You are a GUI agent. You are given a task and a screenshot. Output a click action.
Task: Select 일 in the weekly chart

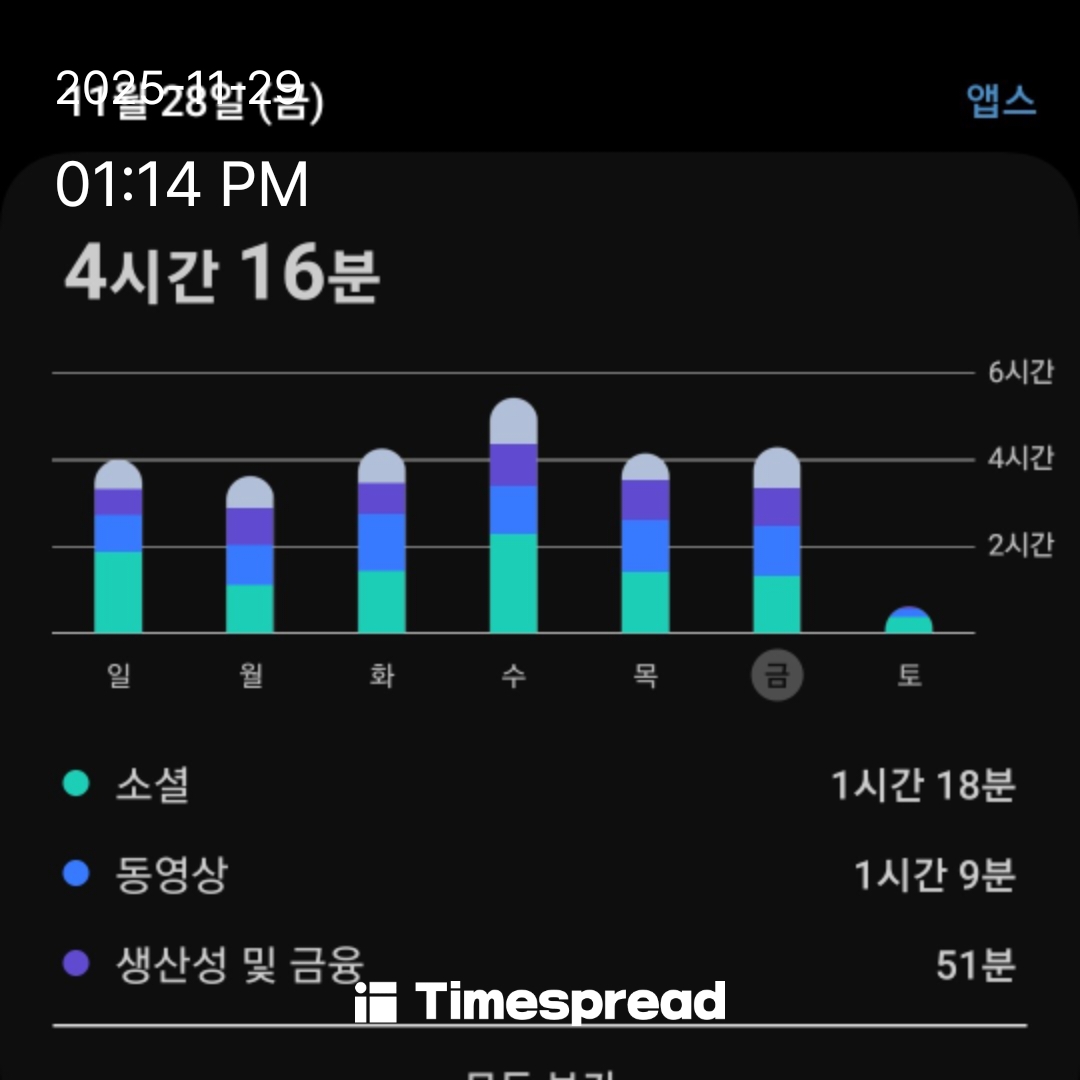118,676
